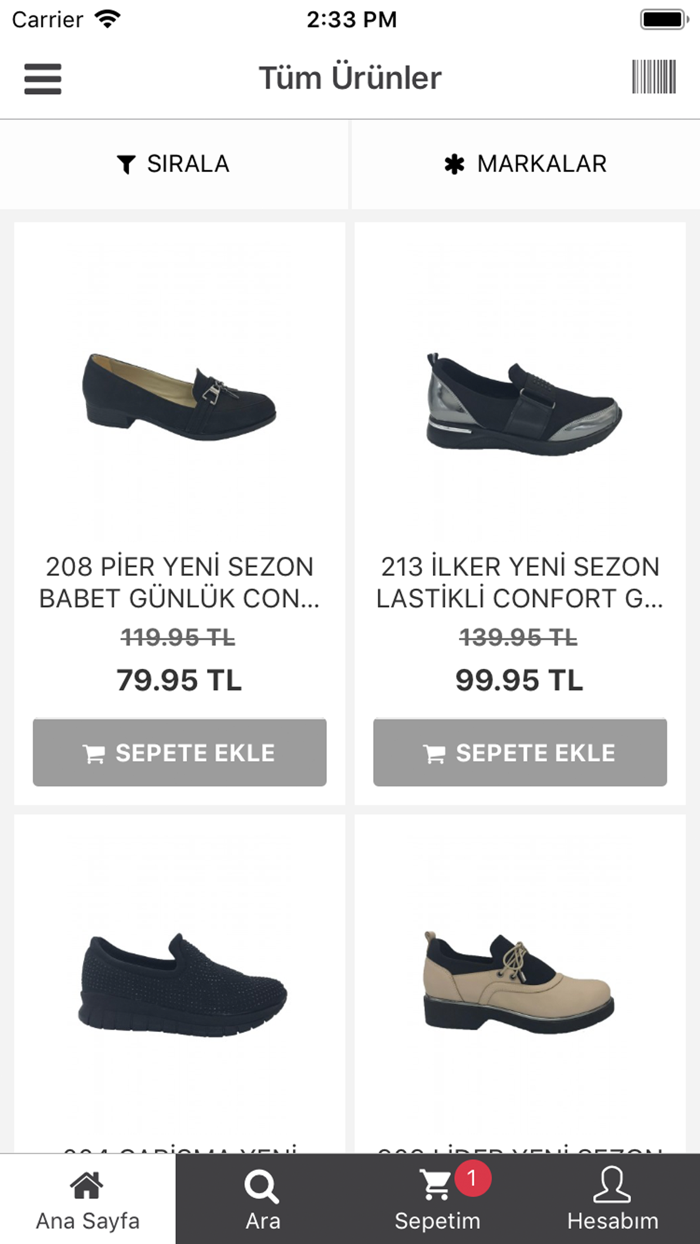700x1244 pixels.
Task: Open the SIRALA sort options
Action: [x=174, y=164]
